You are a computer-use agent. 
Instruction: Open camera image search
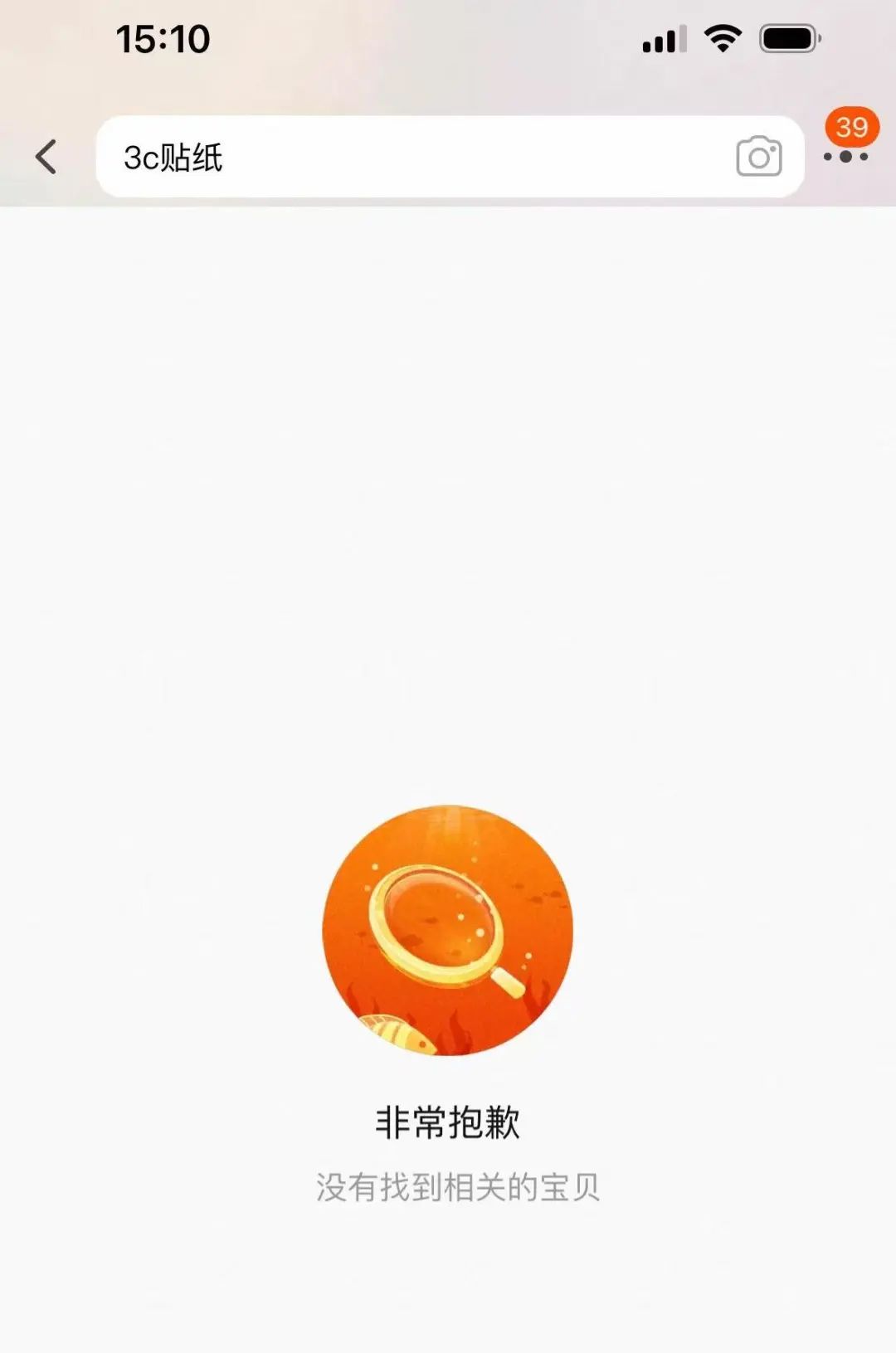(x=758, y=157)
